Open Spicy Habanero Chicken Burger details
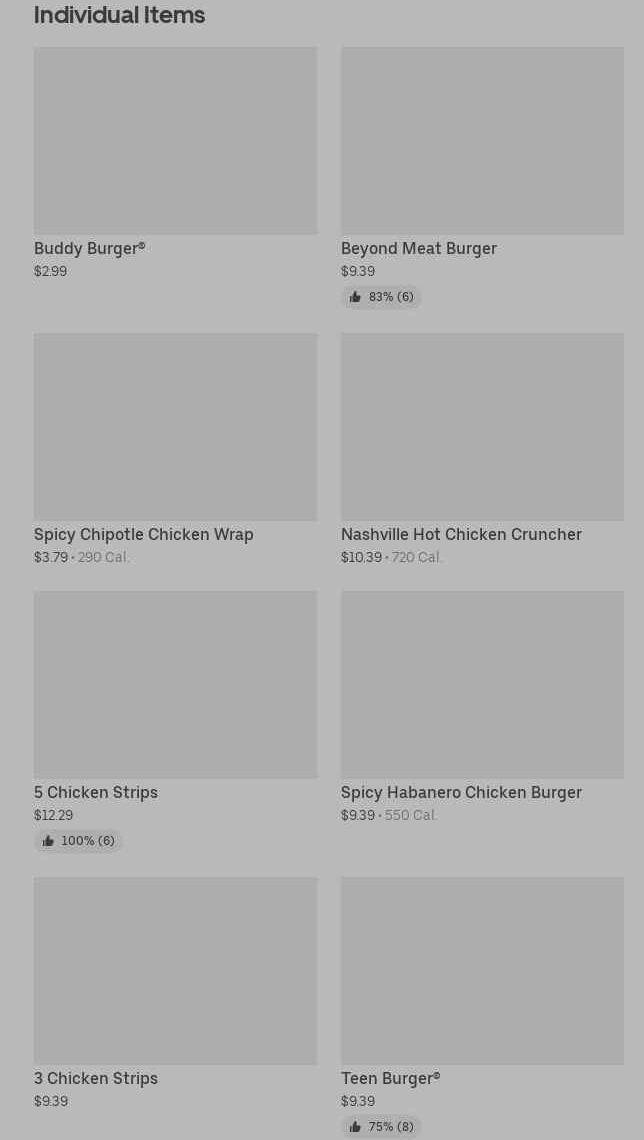The width and height of the screenshot is (644, 1140). pos(483,707)
